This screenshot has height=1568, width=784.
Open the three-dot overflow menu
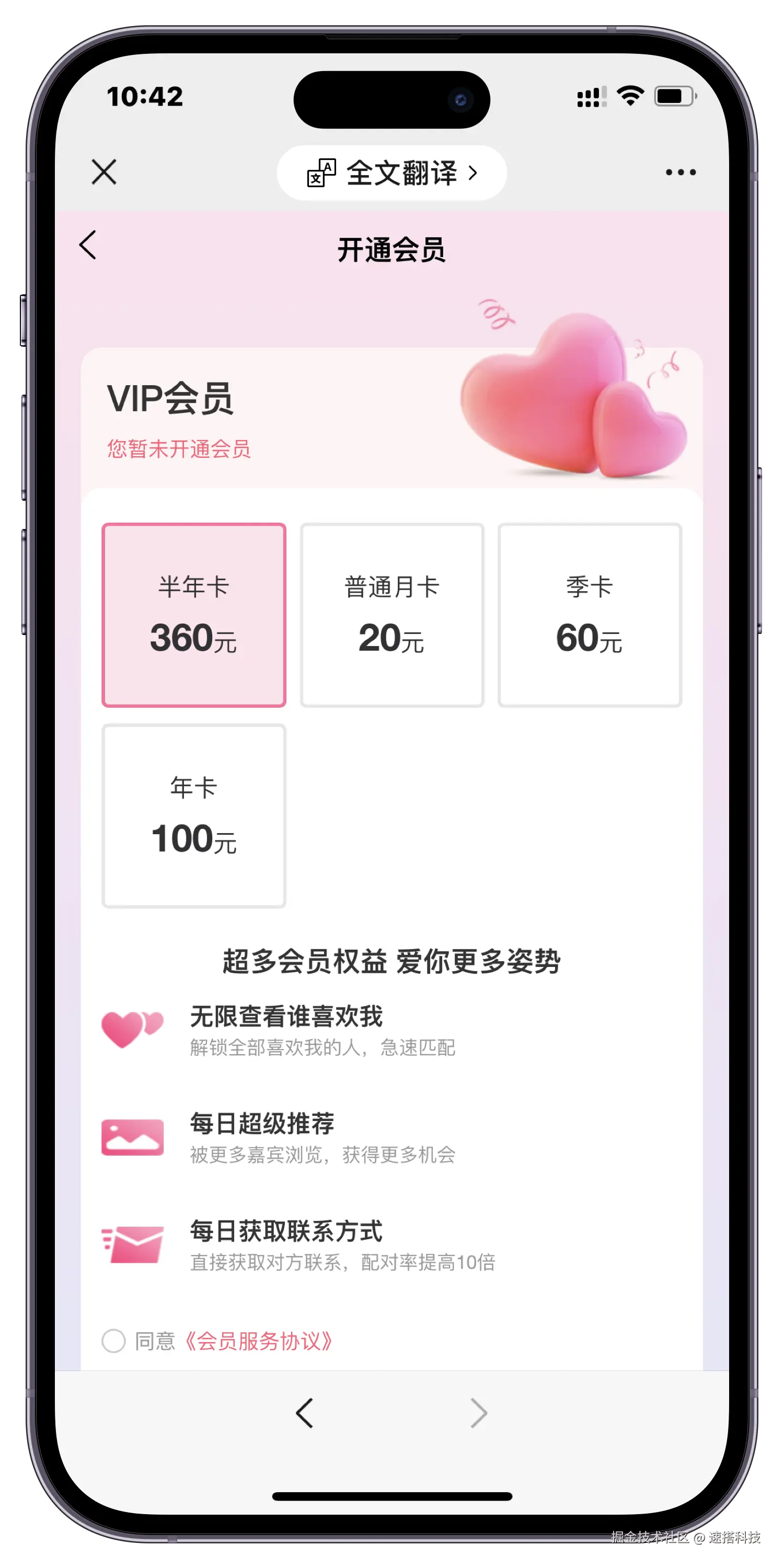tap(681, 172)
